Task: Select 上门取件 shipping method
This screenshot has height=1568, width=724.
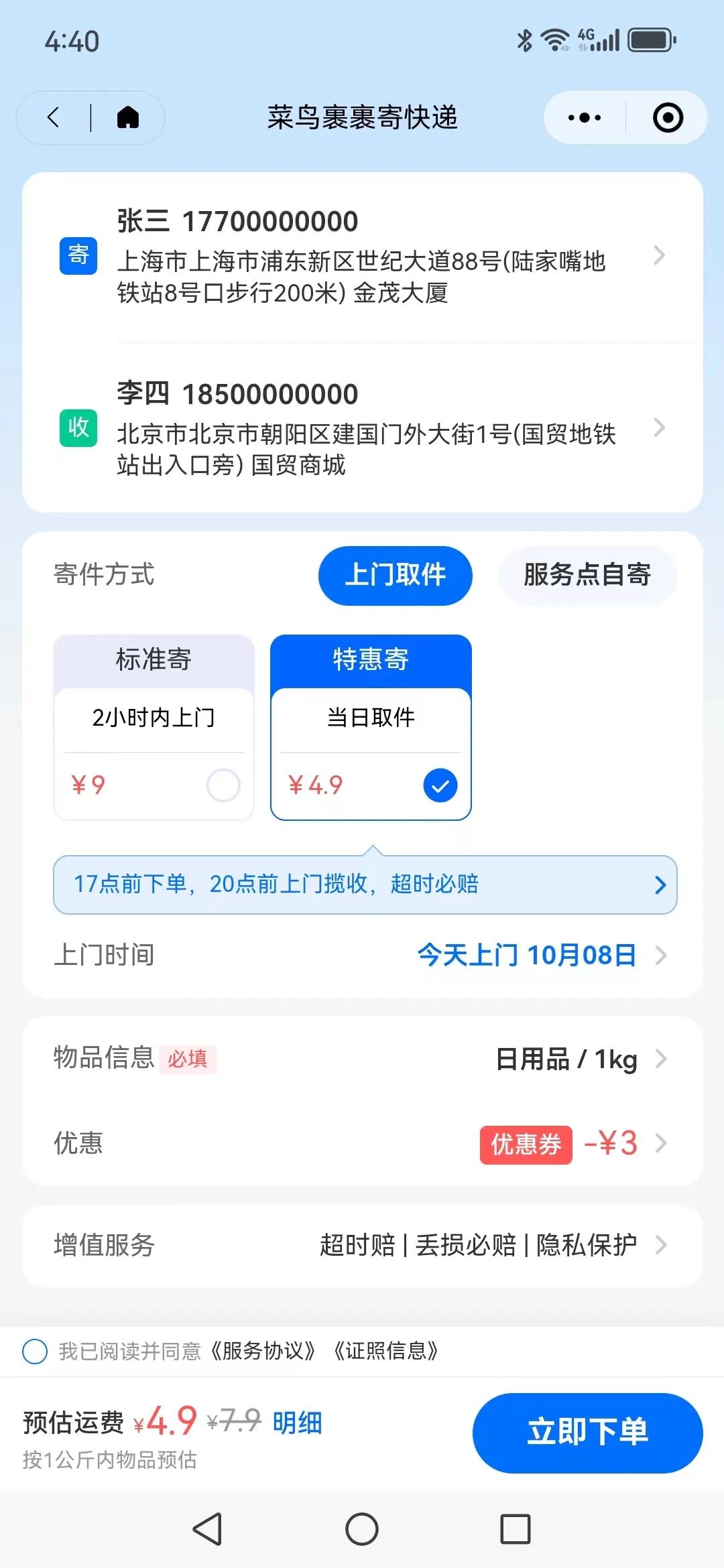Action: [x=395, y=576]
